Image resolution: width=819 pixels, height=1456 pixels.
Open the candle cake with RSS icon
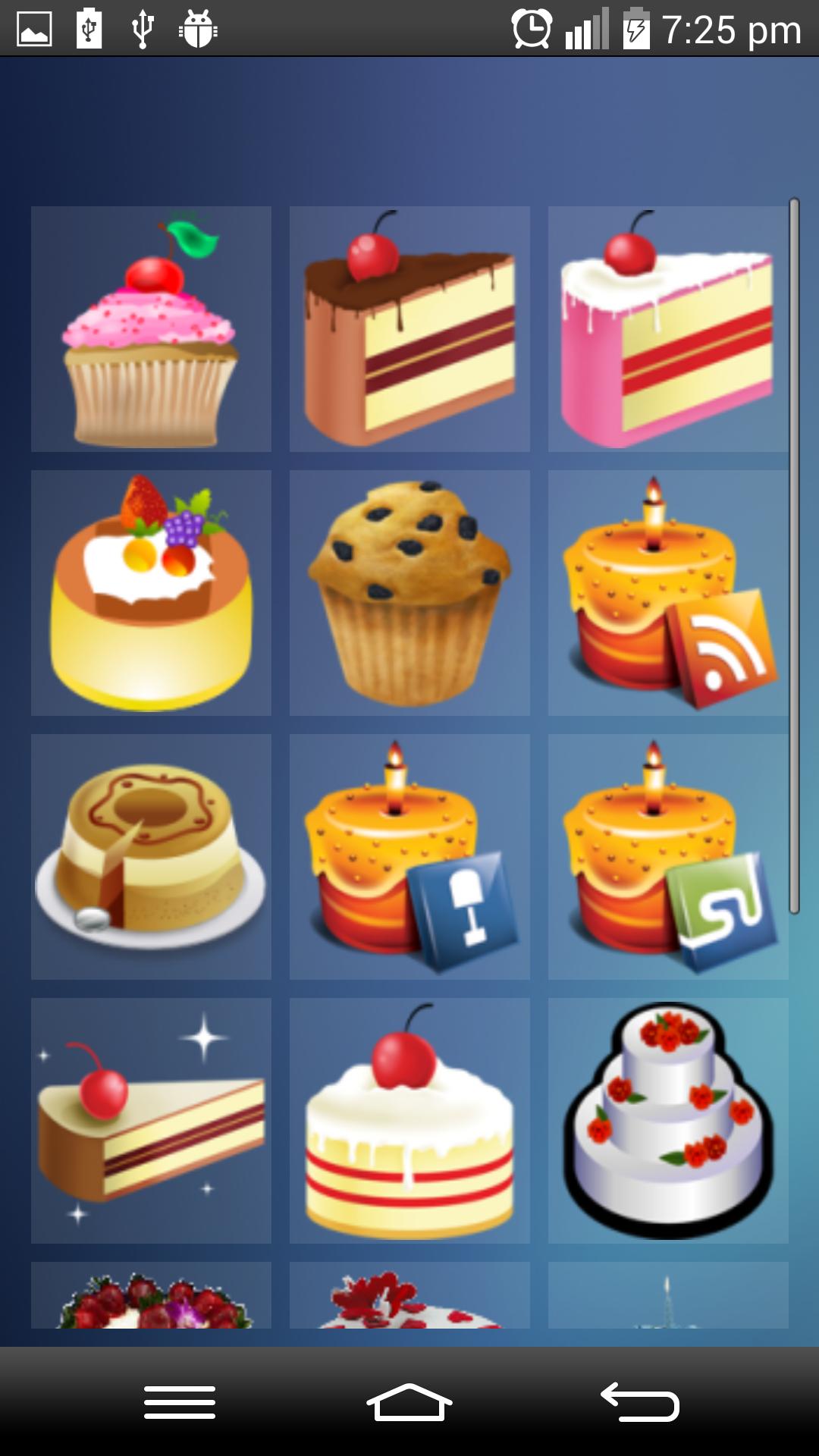click(x=668, y=593)
